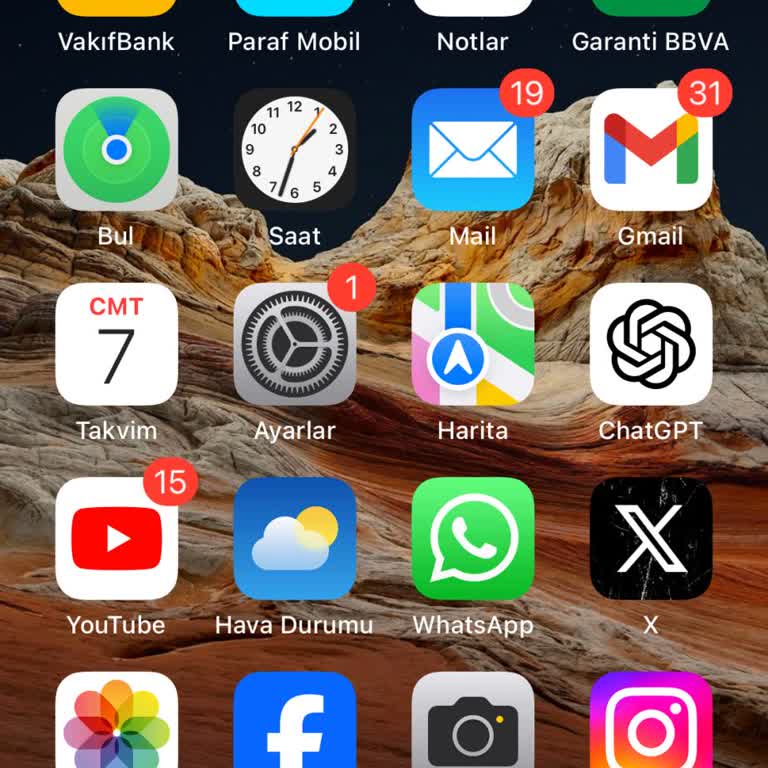Launch the Bul (Find My) app

pos(116,150)
